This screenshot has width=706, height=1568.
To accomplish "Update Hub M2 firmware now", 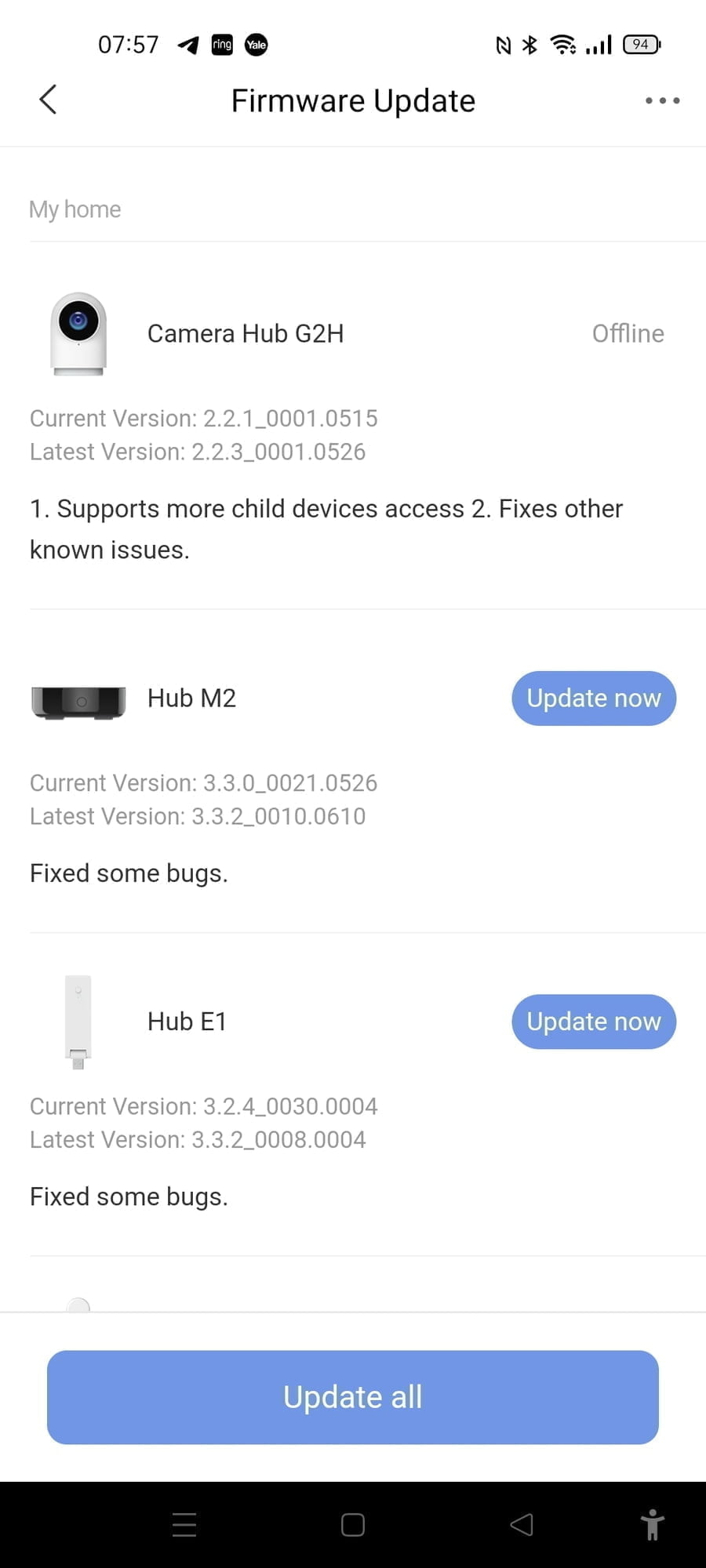I will (593, 698).
